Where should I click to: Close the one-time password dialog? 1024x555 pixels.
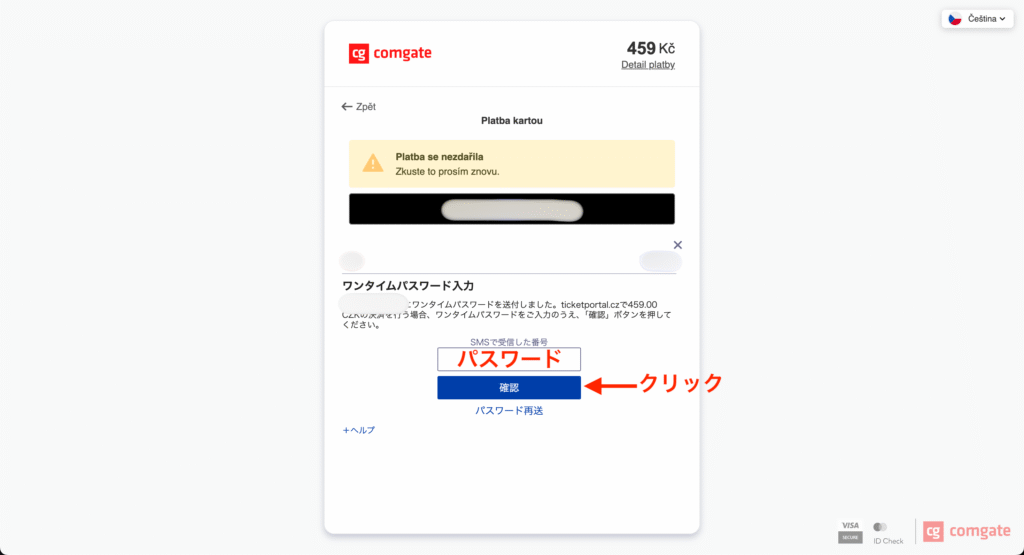[678, 245]
